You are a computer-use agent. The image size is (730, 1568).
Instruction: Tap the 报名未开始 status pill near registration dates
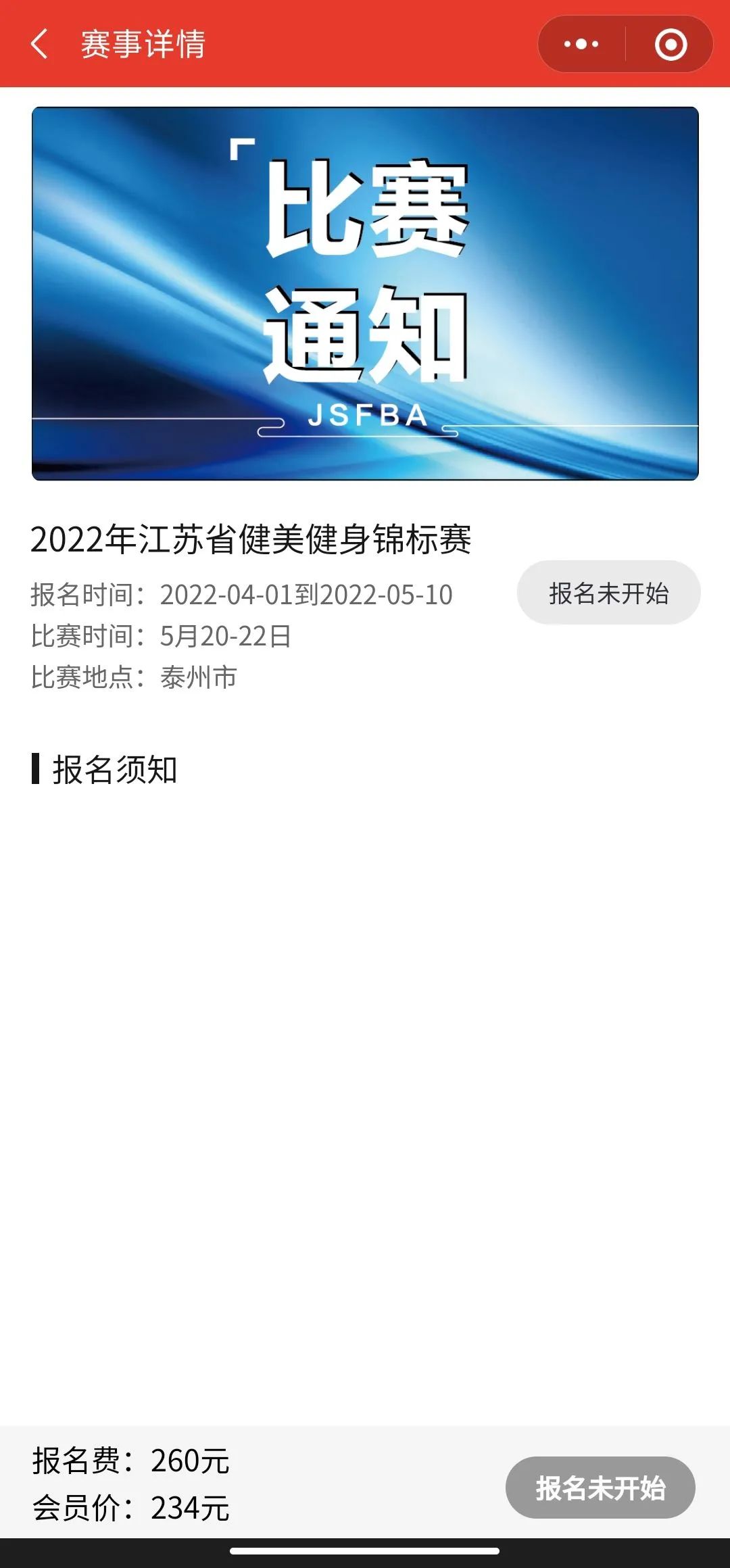(x=608, y=593)
